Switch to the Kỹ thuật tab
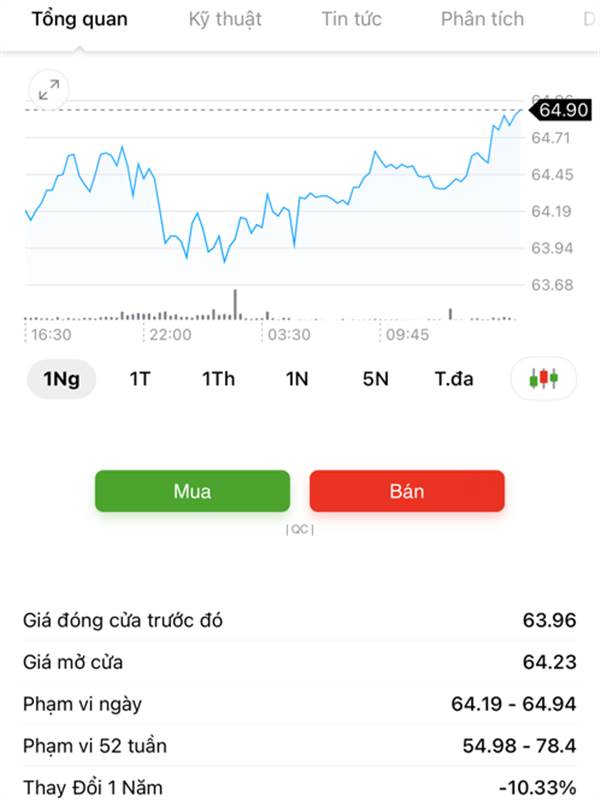This screenshot has width=600, height=800. [x=225, y=19]
